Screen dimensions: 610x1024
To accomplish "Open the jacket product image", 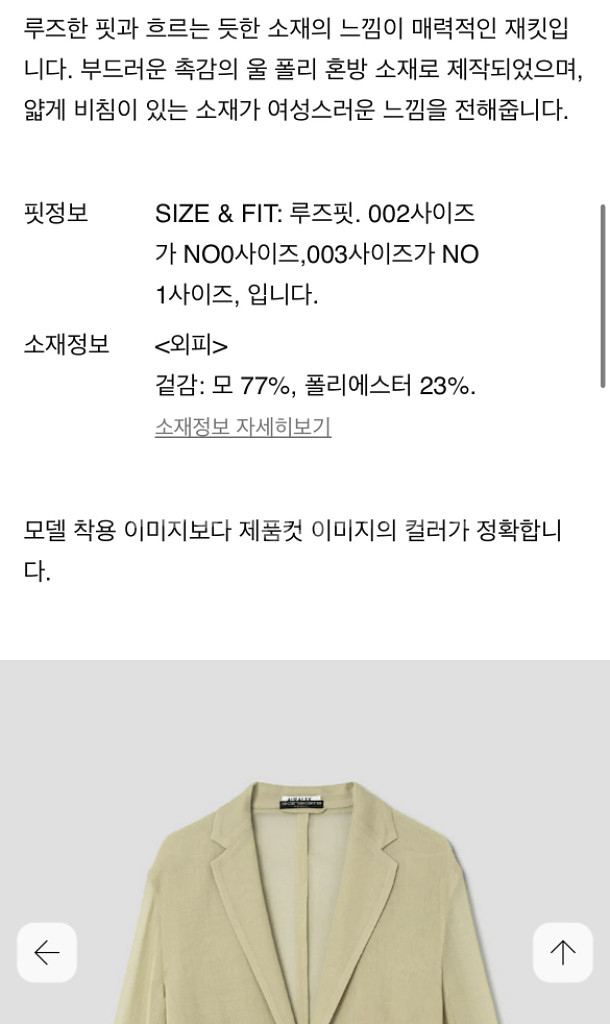I will [305, 842].
